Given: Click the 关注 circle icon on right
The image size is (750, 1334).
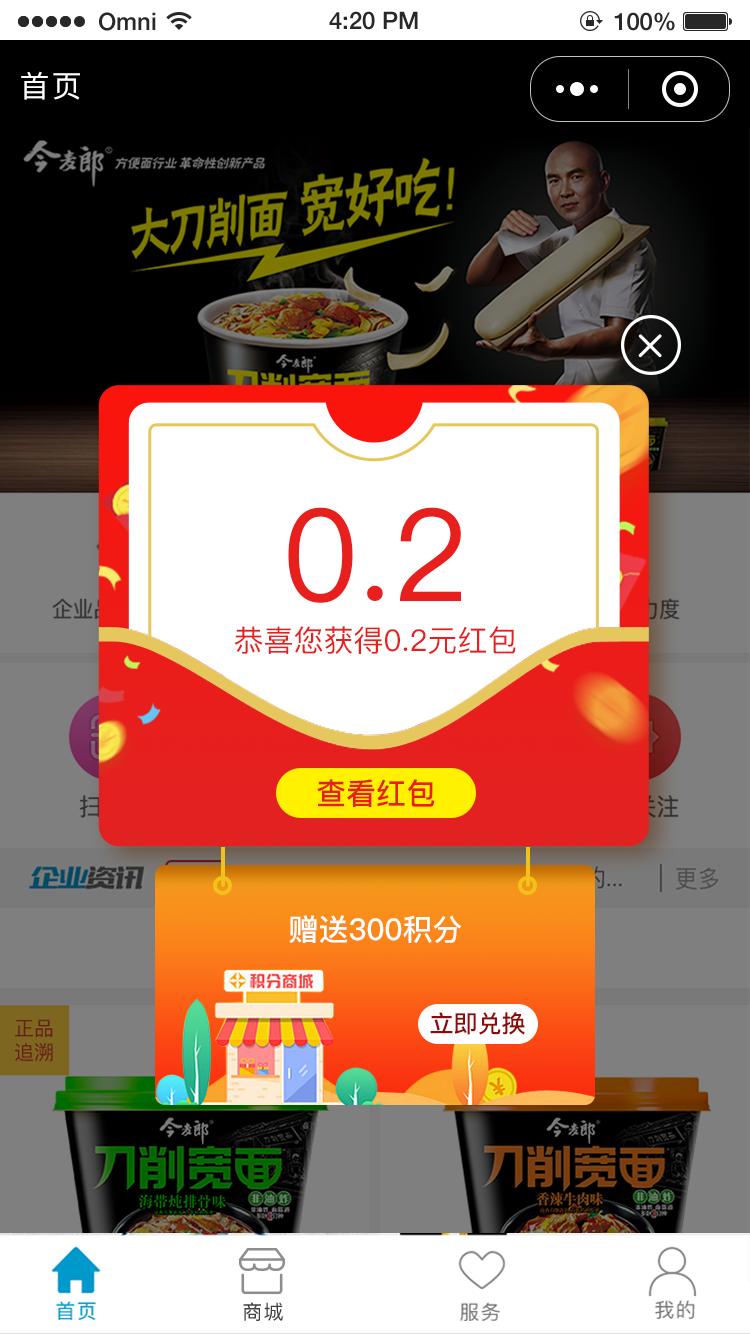Looking at the screenshot, I should pos(660,737).
